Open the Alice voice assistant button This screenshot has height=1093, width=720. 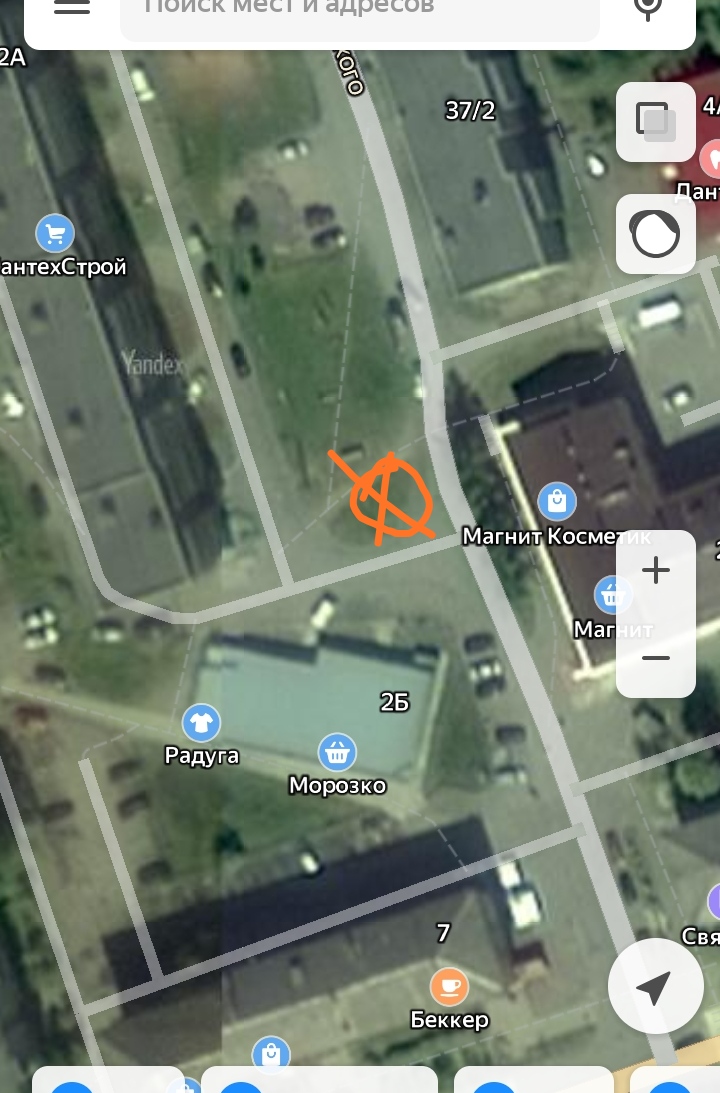tap(655, 234)
